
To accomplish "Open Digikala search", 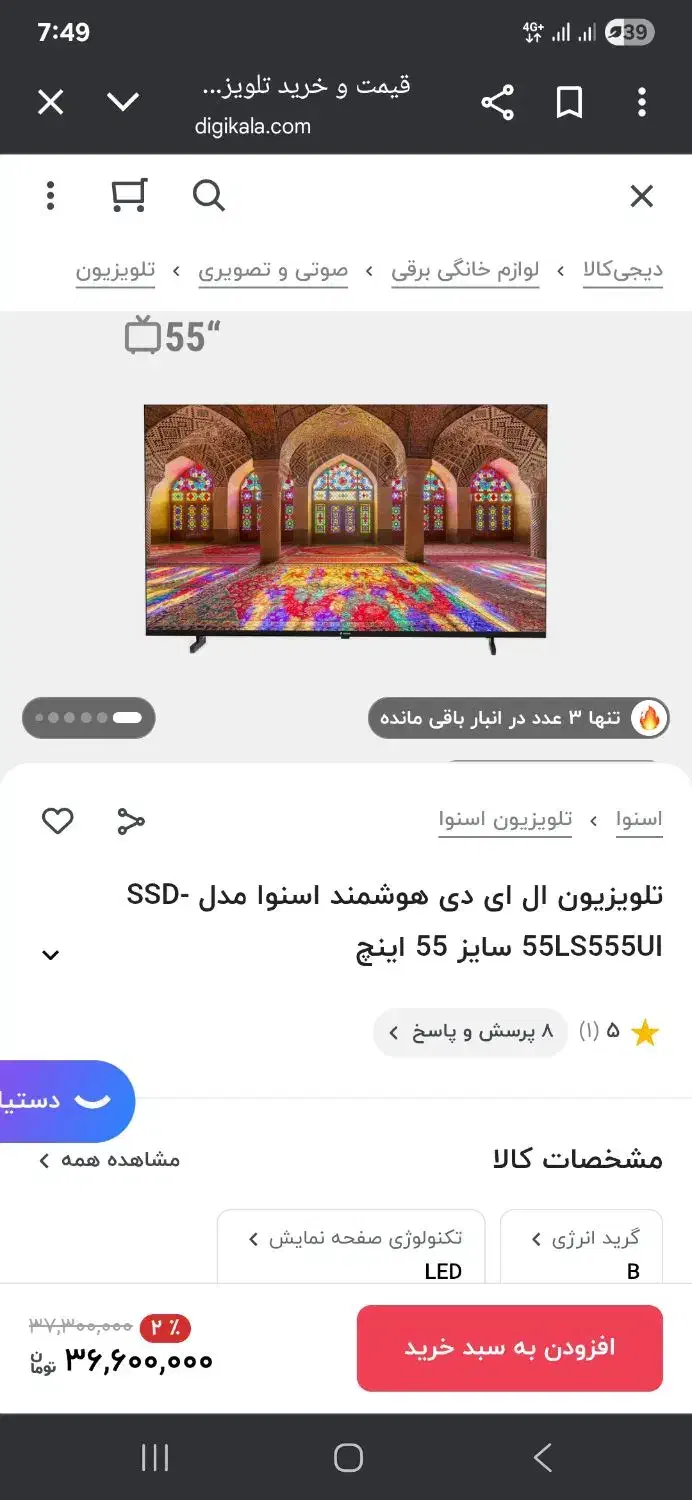I will 208,195.
